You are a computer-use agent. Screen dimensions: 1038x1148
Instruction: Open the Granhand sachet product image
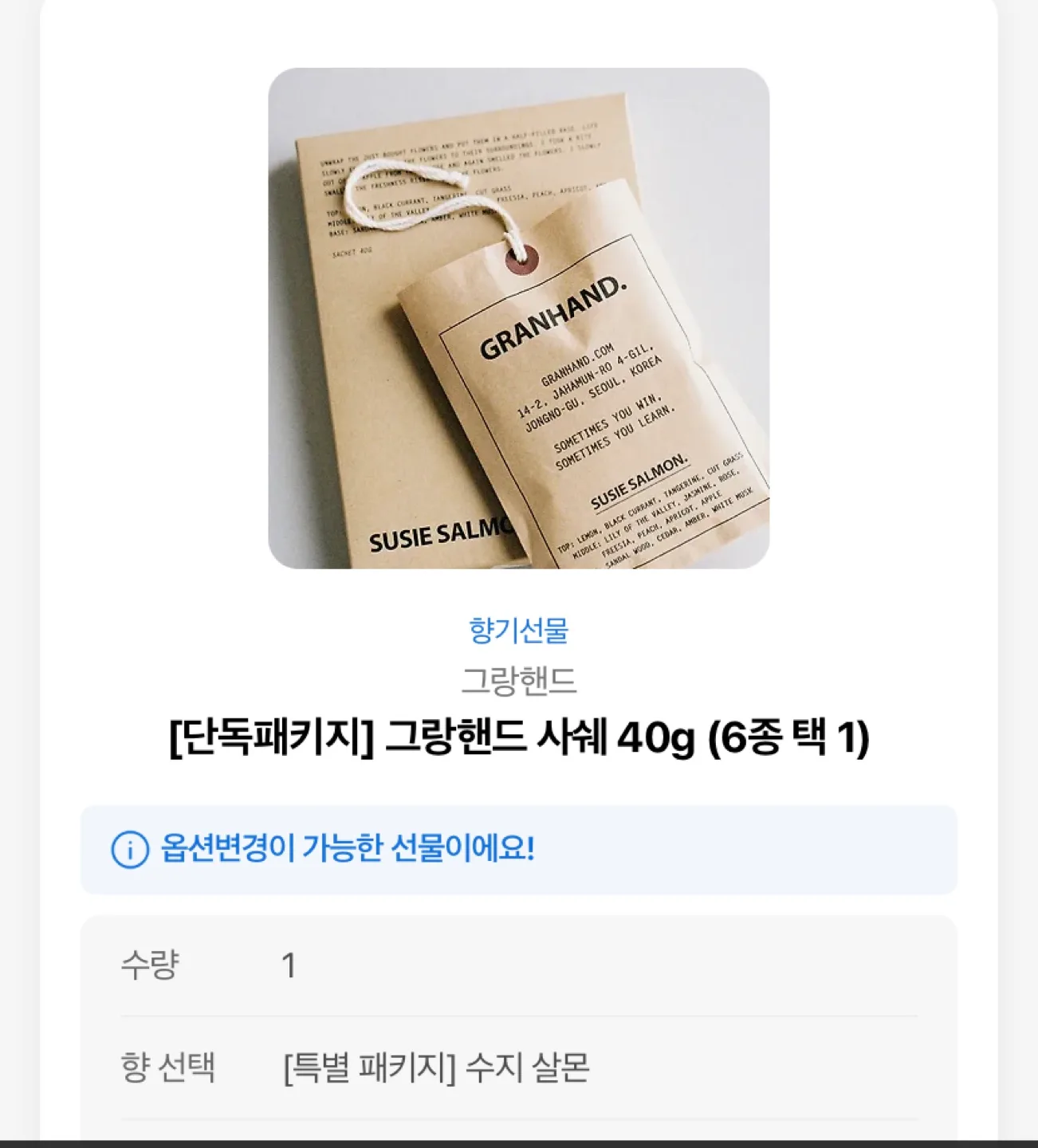(518, 318)
